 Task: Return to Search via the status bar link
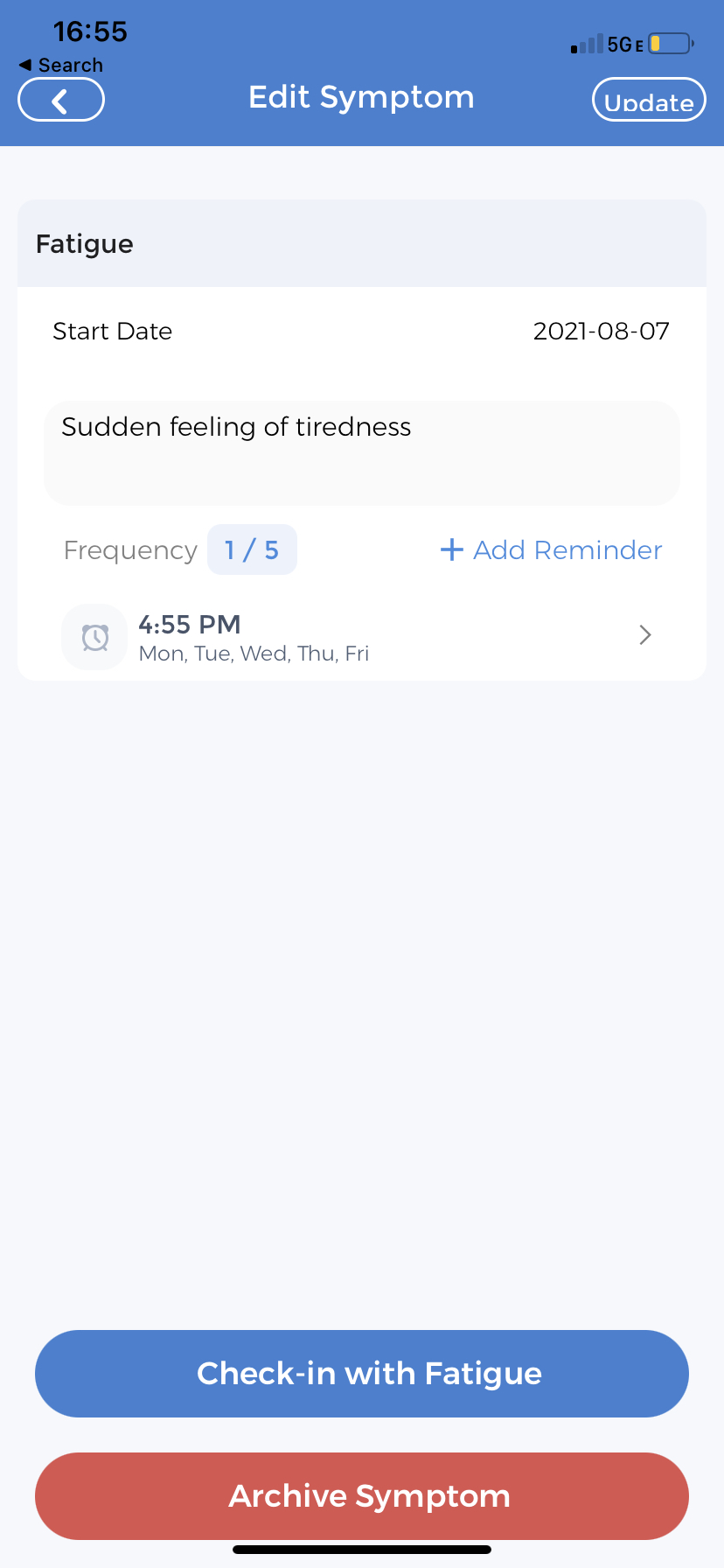(61, 65)
